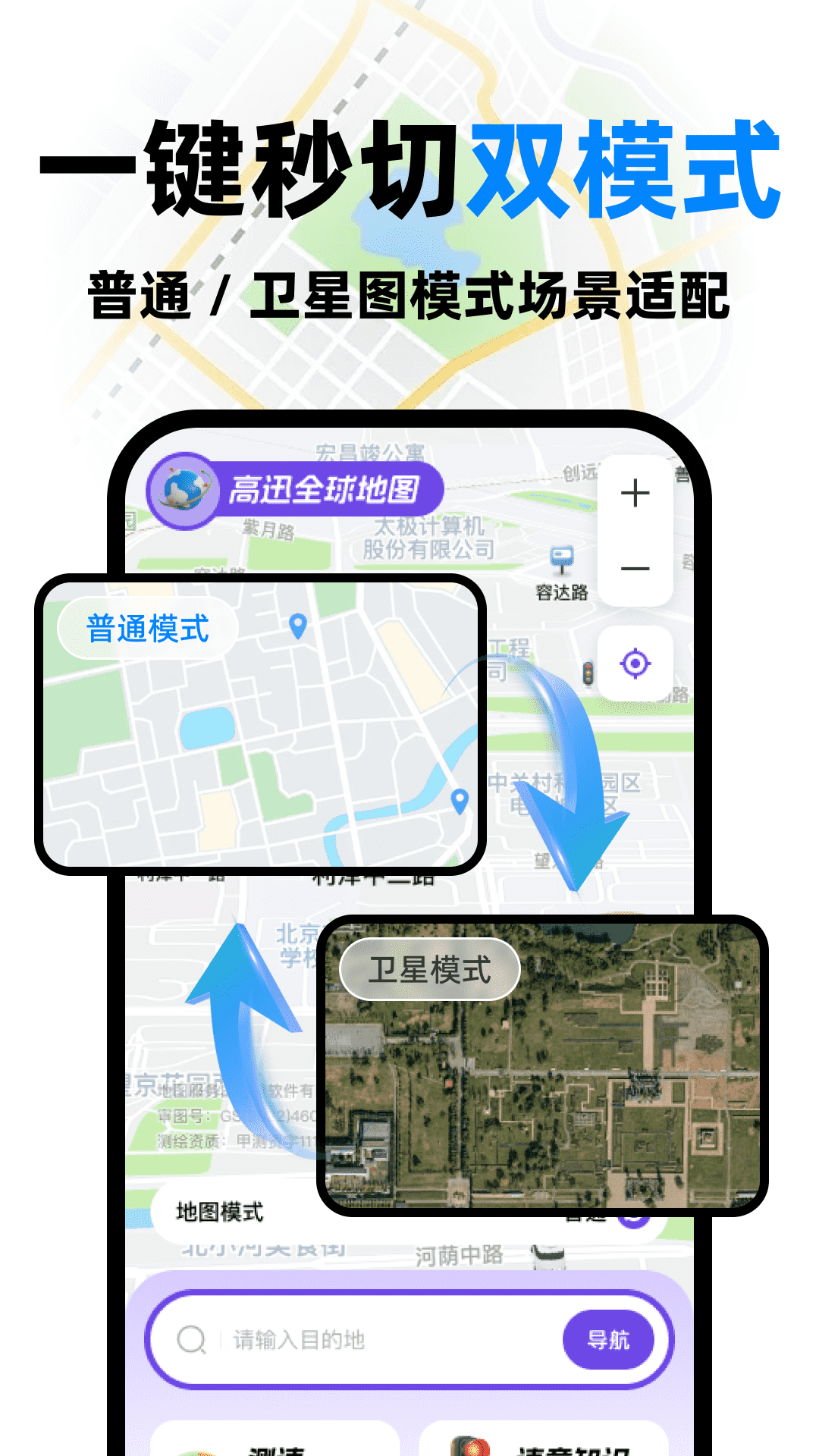This screenshot has height=1456, width=819.
Task: Click the satellite imagery preview thumbnail
Action: [546, 1062]
